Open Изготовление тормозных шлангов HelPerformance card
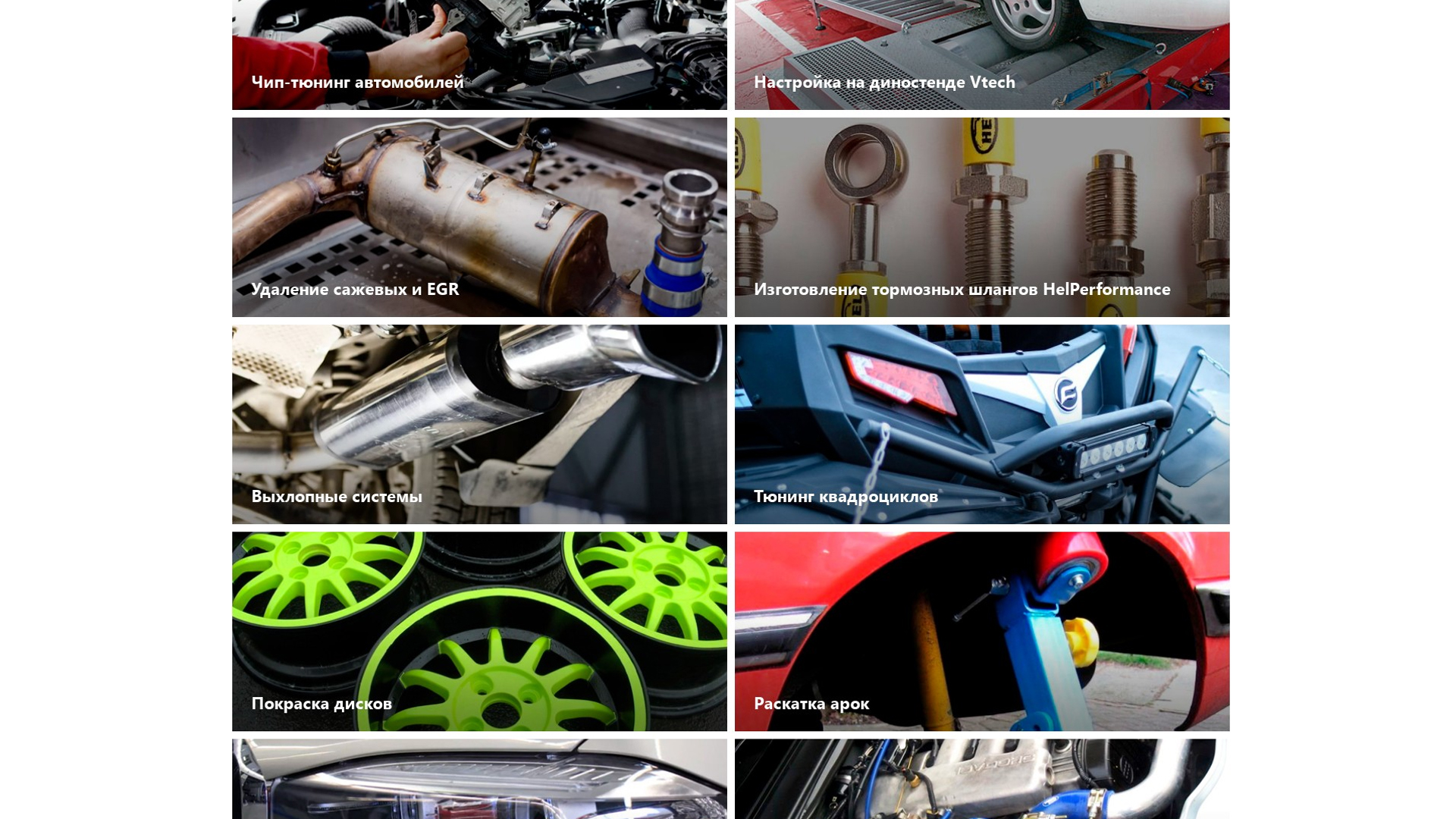Screen dimensions: 1456x819 tap(981, 217)
